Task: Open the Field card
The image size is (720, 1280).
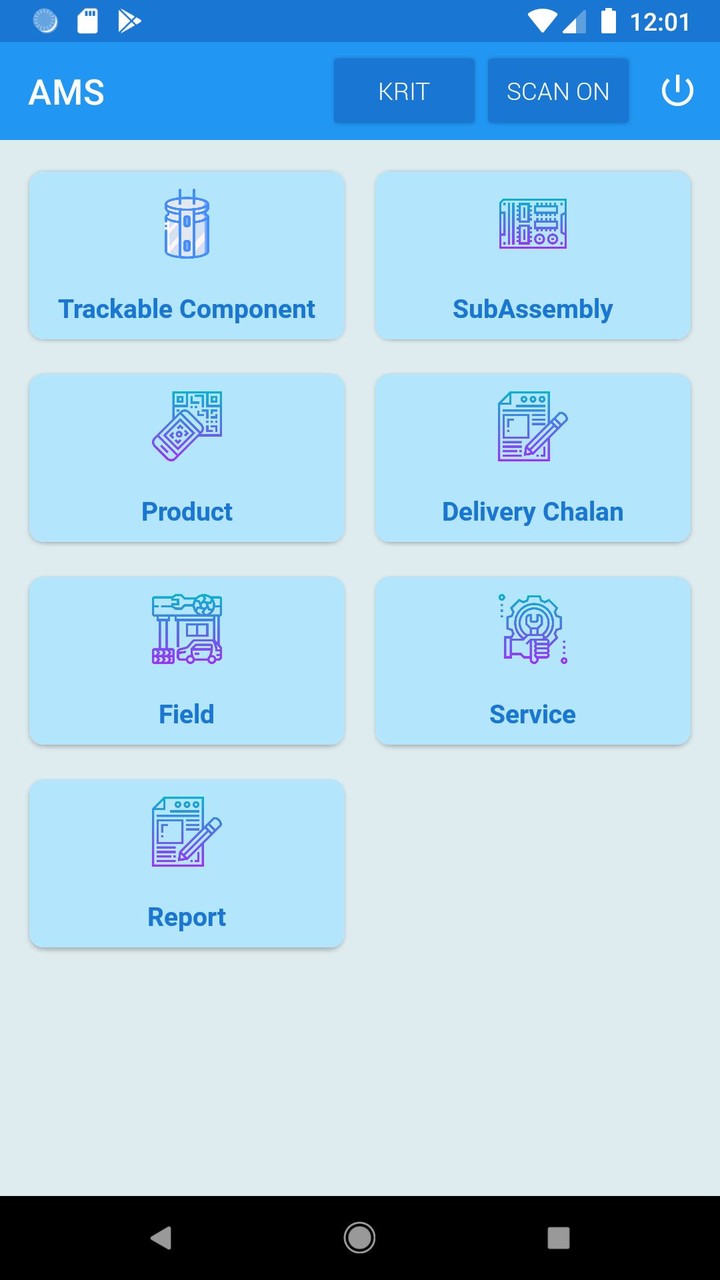Action: 186,661
